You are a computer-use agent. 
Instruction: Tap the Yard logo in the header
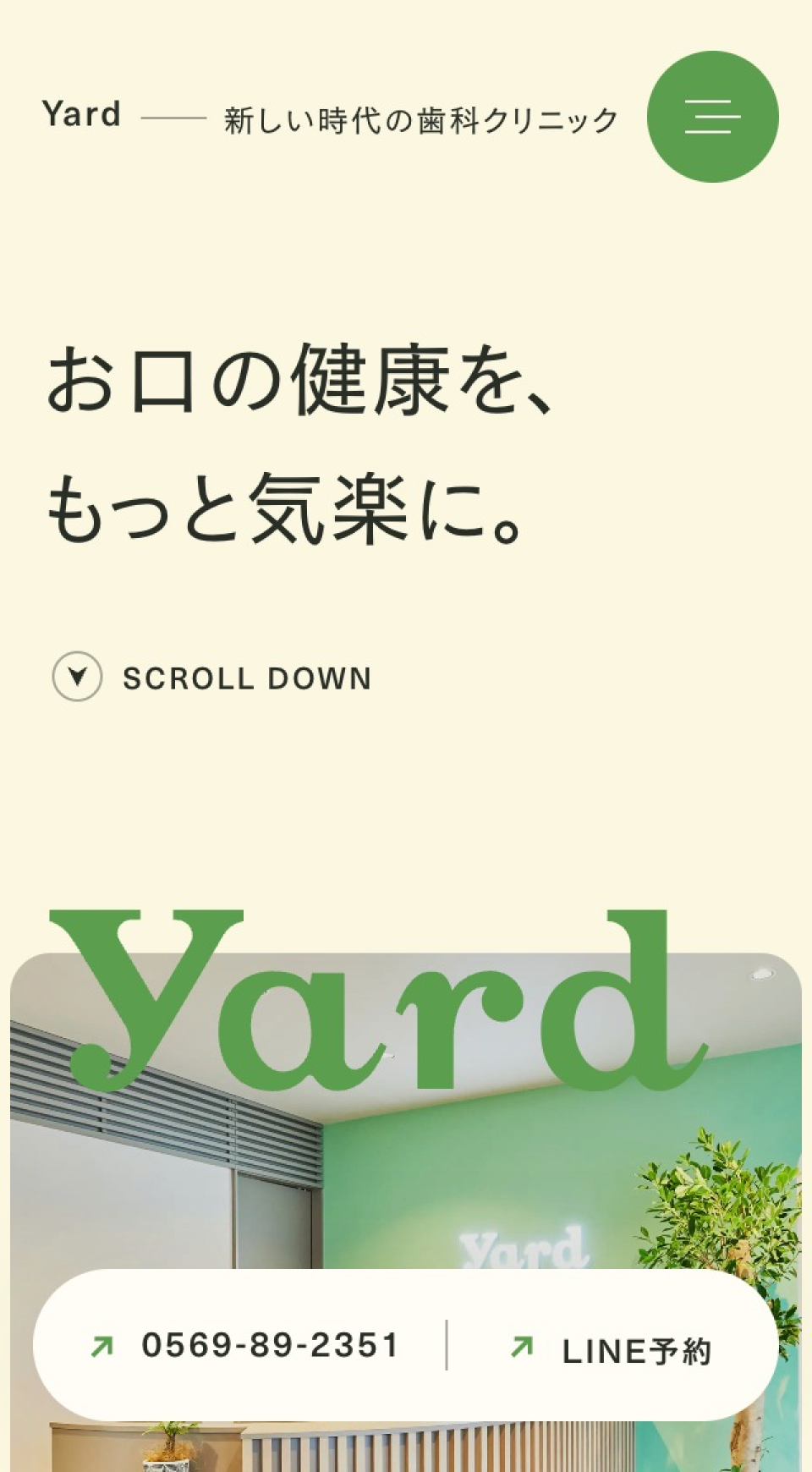[82, 114]
